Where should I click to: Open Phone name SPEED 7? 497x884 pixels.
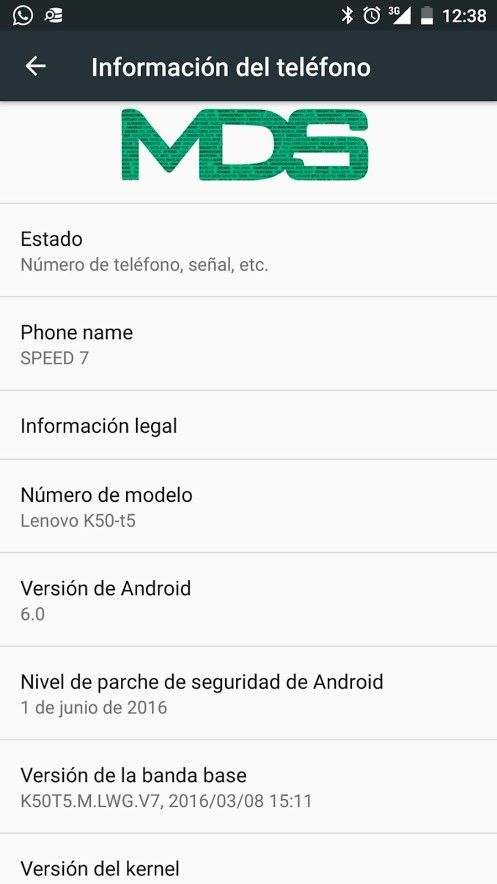[x=248, y=343]
